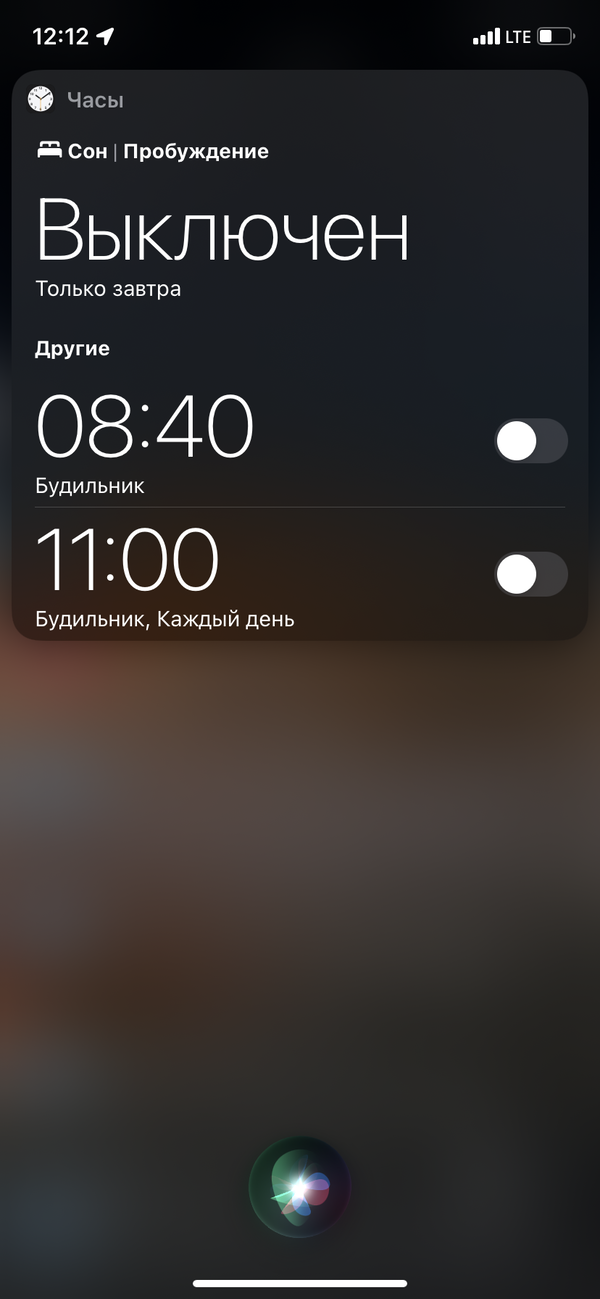Tap the Siri orb
Image resolution: width=600 pixels, height=1299 pixels.
click(300, 1188)
